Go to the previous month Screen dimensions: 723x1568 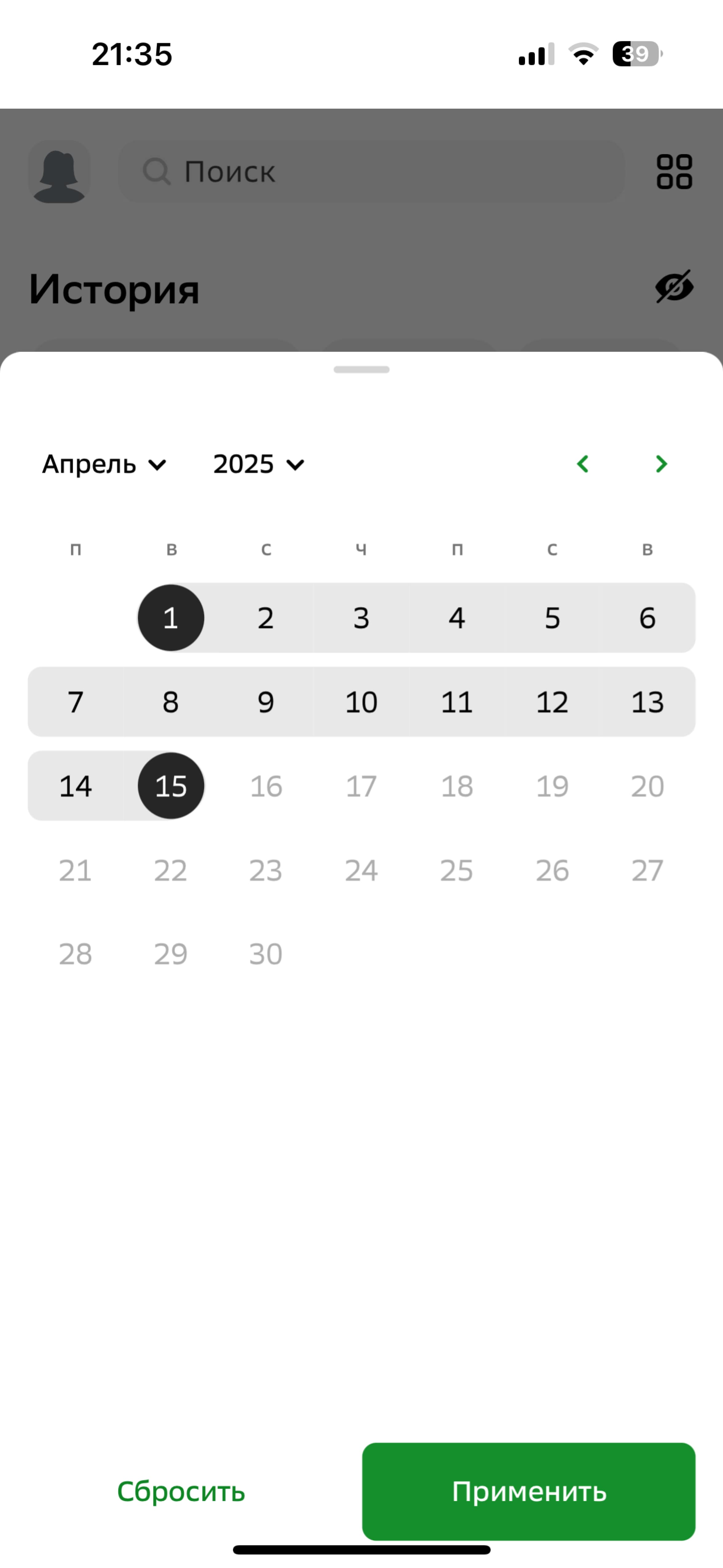(x=583, y=464)
